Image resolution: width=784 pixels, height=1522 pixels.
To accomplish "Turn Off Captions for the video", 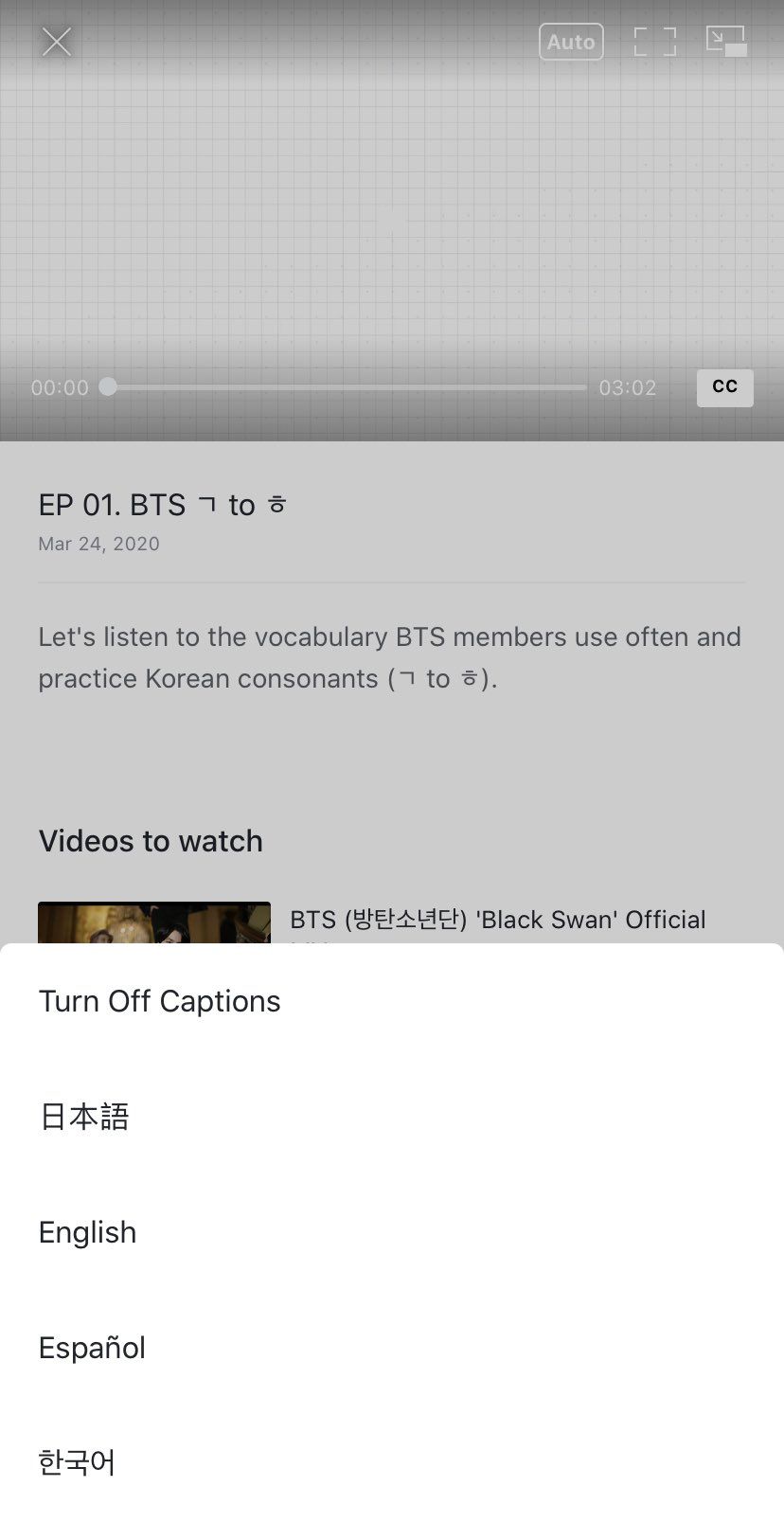I will [159, 1001].
